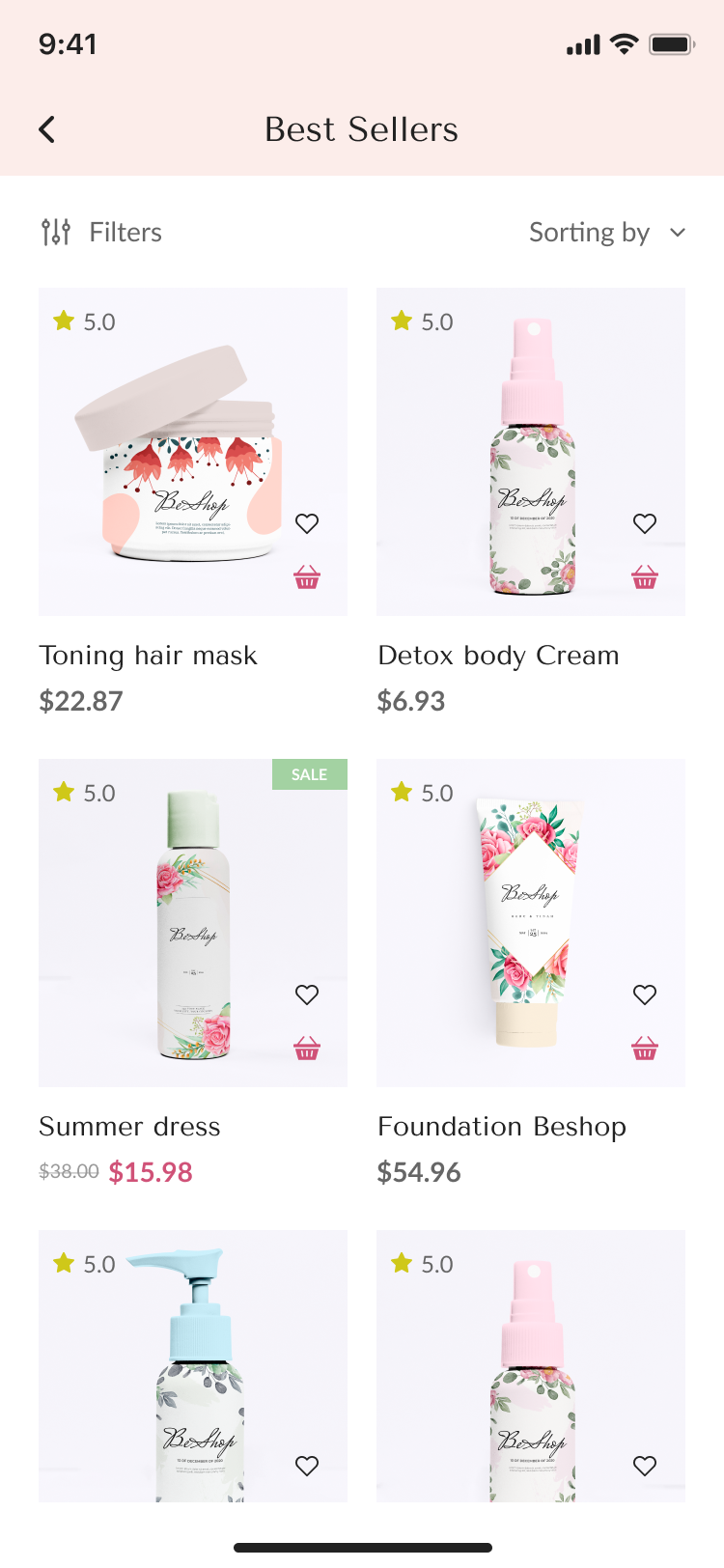This screenshot has height=1568, width=724.
Task: Go back from Best Sellers
Action: pyautogui.click(x=47, y=129)
